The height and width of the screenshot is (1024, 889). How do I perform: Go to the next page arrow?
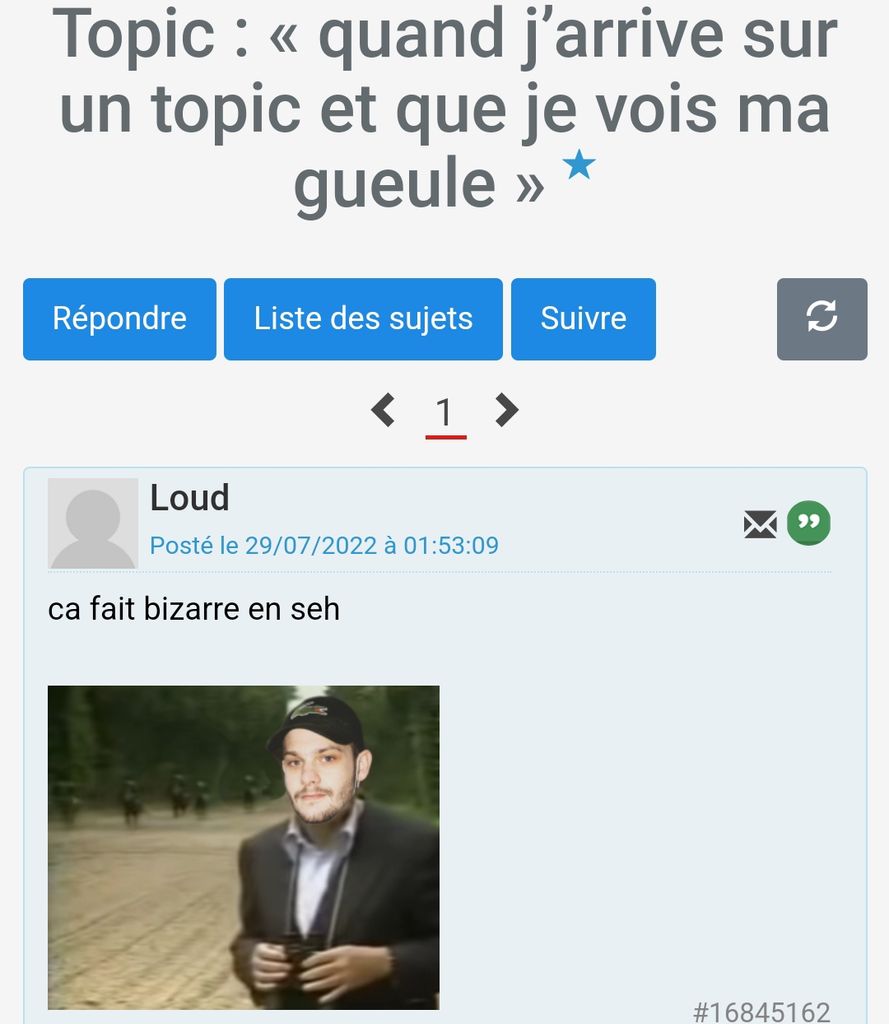[x=507, y=410]
